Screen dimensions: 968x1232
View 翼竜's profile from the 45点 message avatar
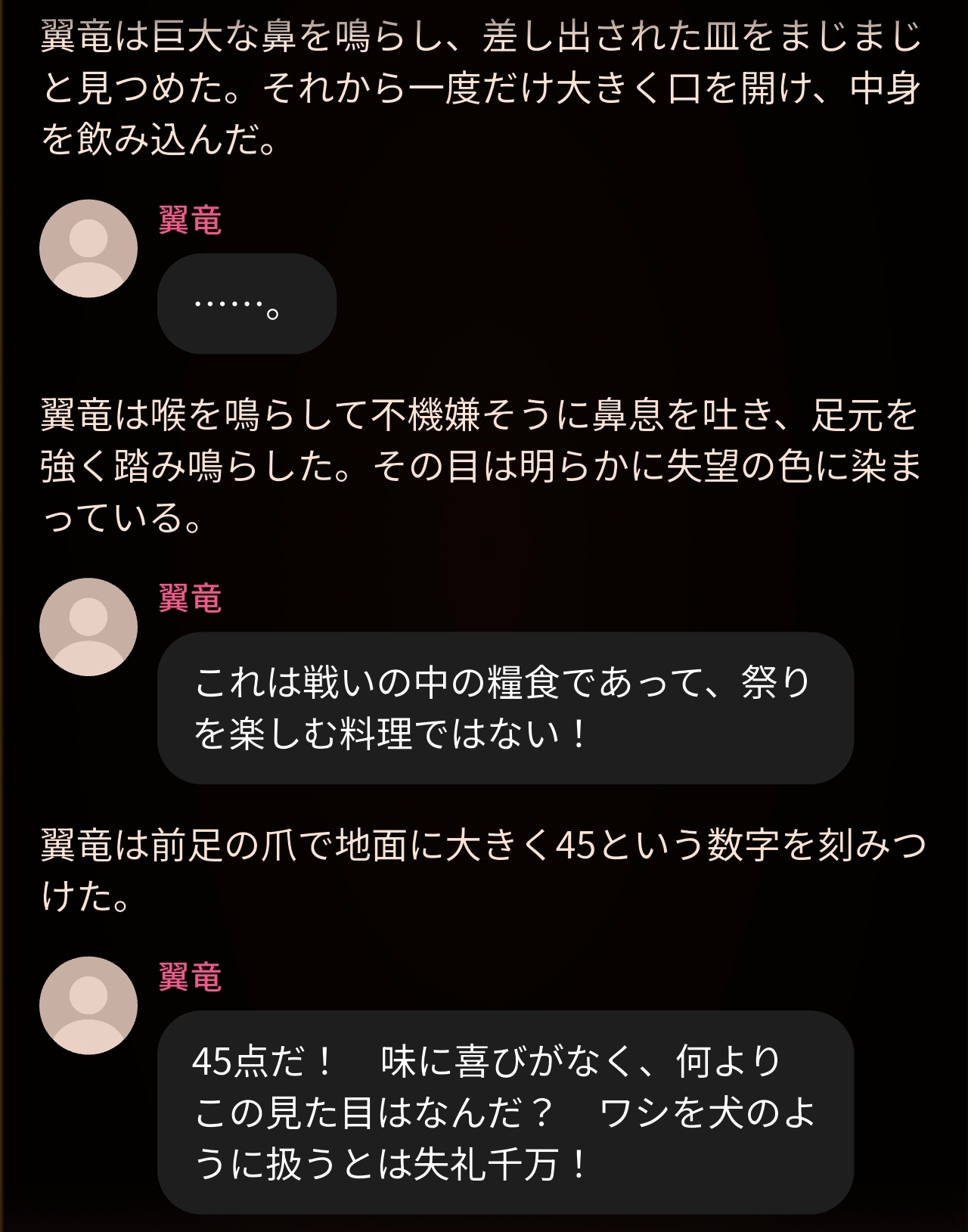[88, 1005]
